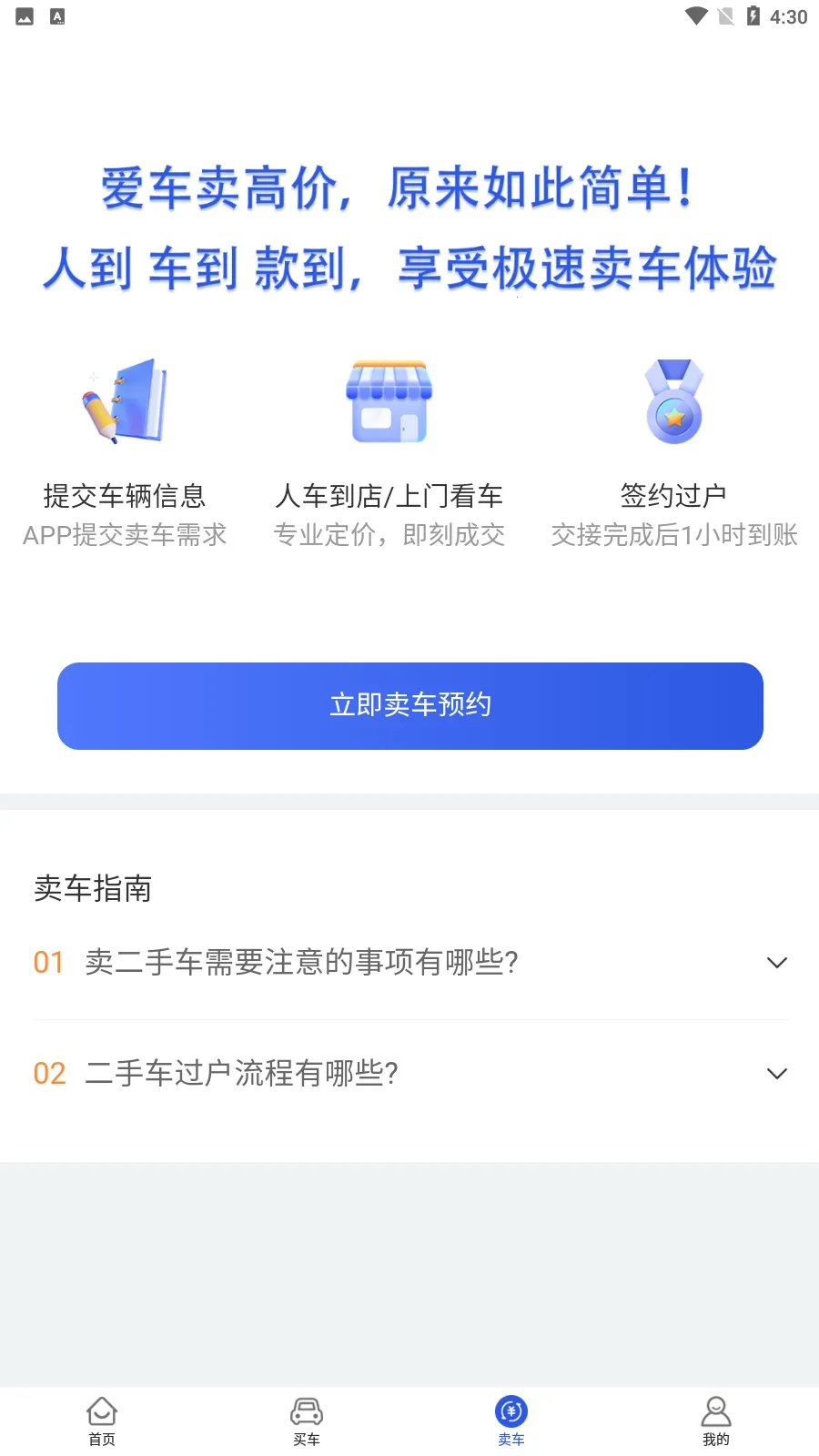Tap the notebook icon above 提交车辆信息
The height and width of the screenshot is (1456, 819).
coord(126,401)
